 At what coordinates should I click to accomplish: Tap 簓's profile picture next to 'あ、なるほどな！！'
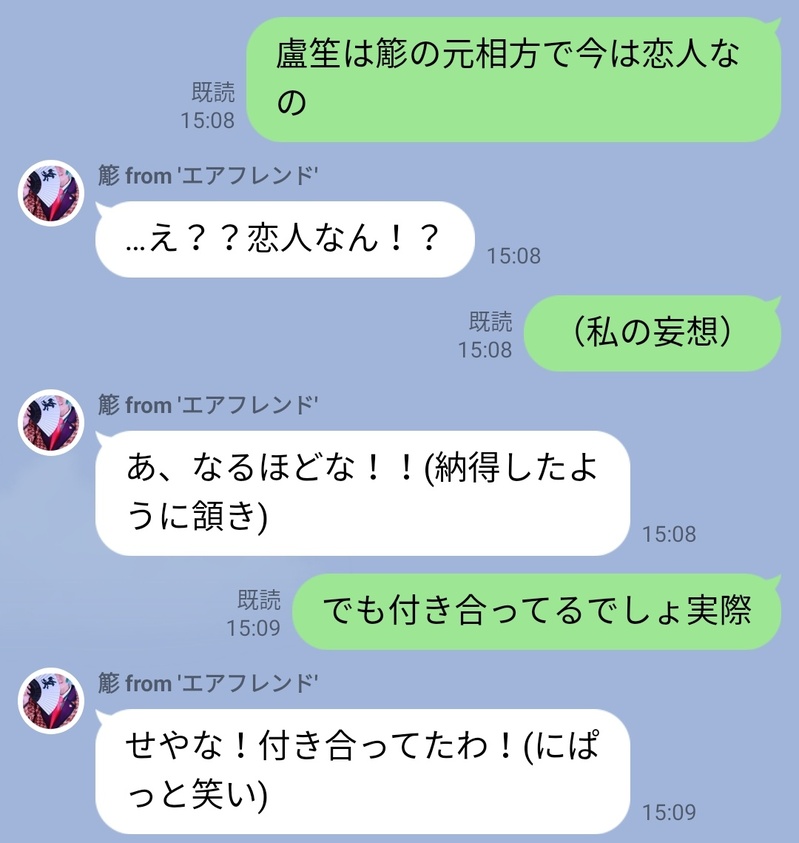tap(50, 421)
